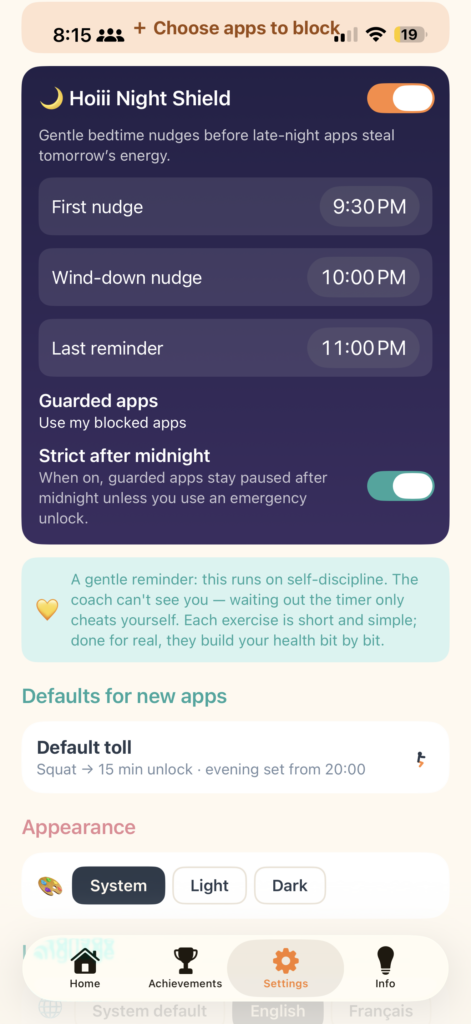471x1024 pixels.
Task: Tap Choose apps to block button
Action: pyautogui.click(x=235, y=28)
